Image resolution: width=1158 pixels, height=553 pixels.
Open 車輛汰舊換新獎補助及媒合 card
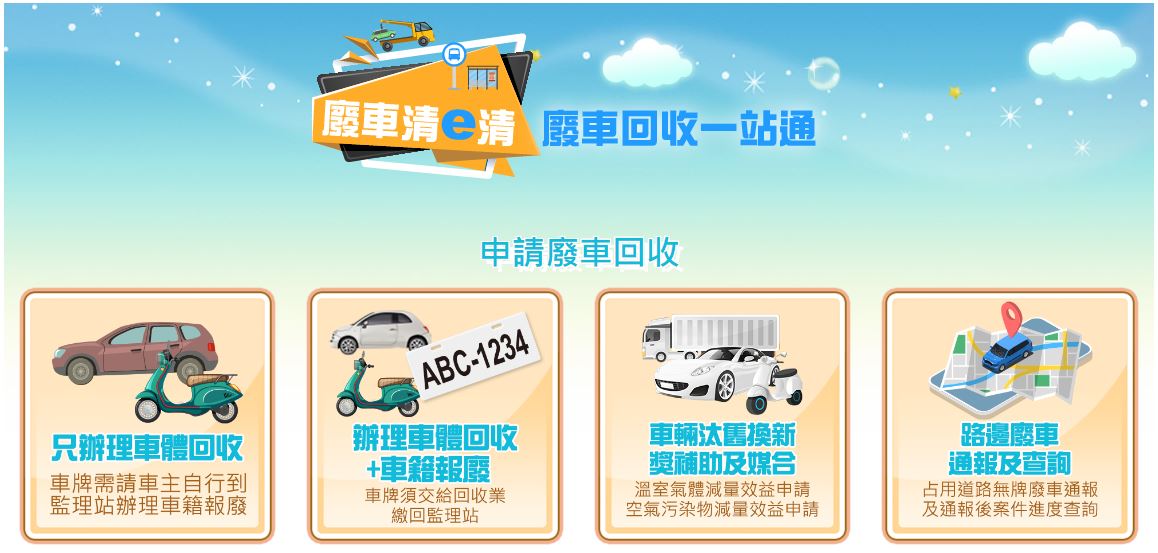pos(722,416)
